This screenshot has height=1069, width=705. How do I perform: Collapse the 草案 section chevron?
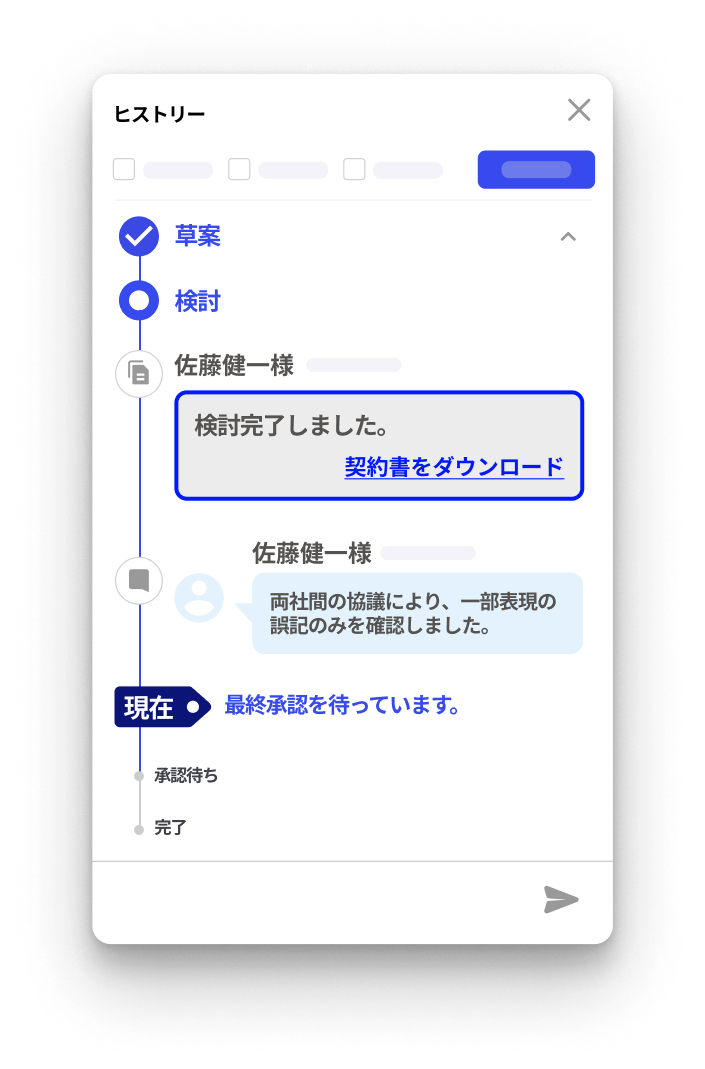click(568, 237)
